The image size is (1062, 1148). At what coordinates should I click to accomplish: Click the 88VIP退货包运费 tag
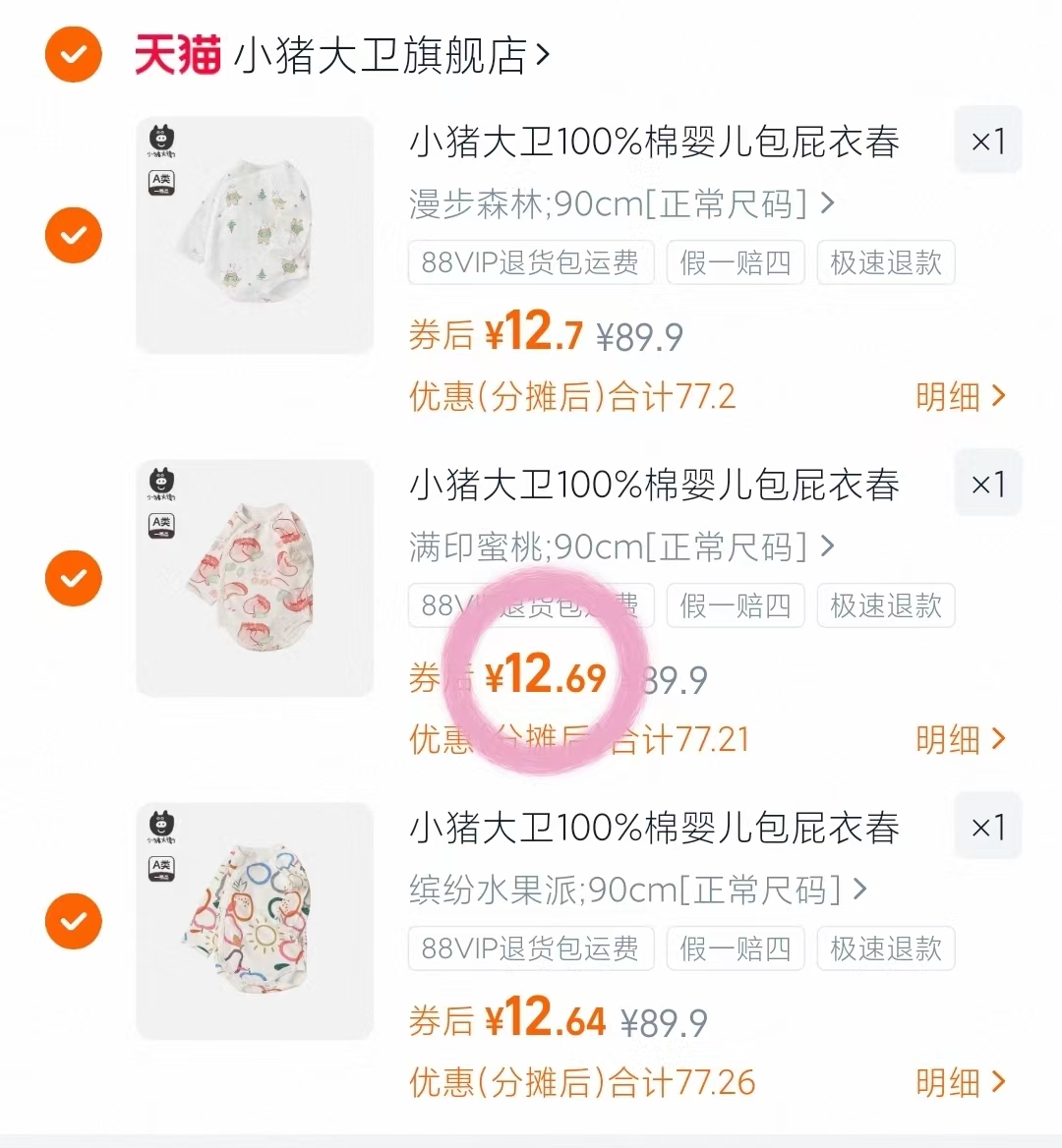(529, 262)
